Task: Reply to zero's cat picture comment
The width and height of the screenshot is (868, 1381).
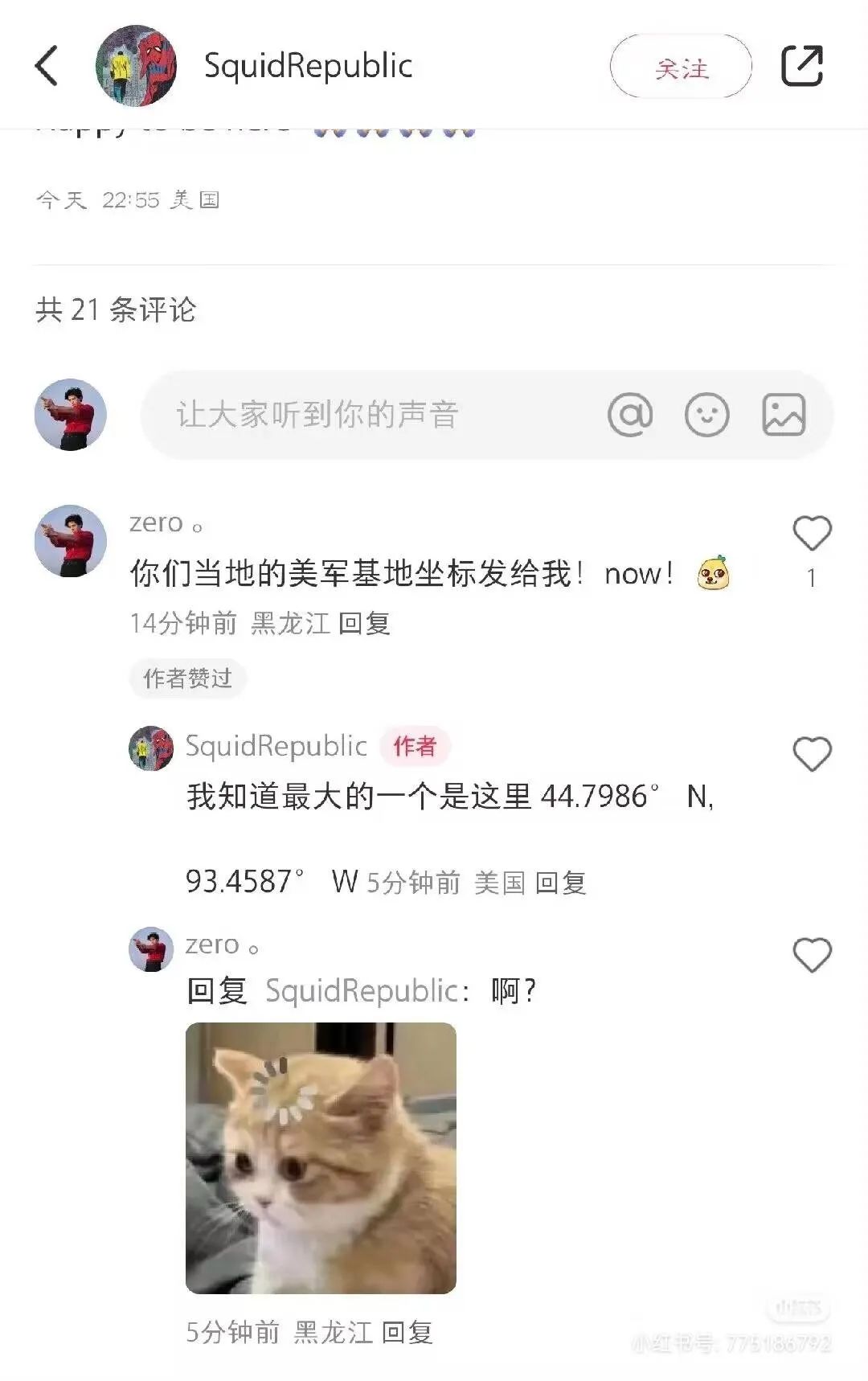Action: pos(407,1332)
